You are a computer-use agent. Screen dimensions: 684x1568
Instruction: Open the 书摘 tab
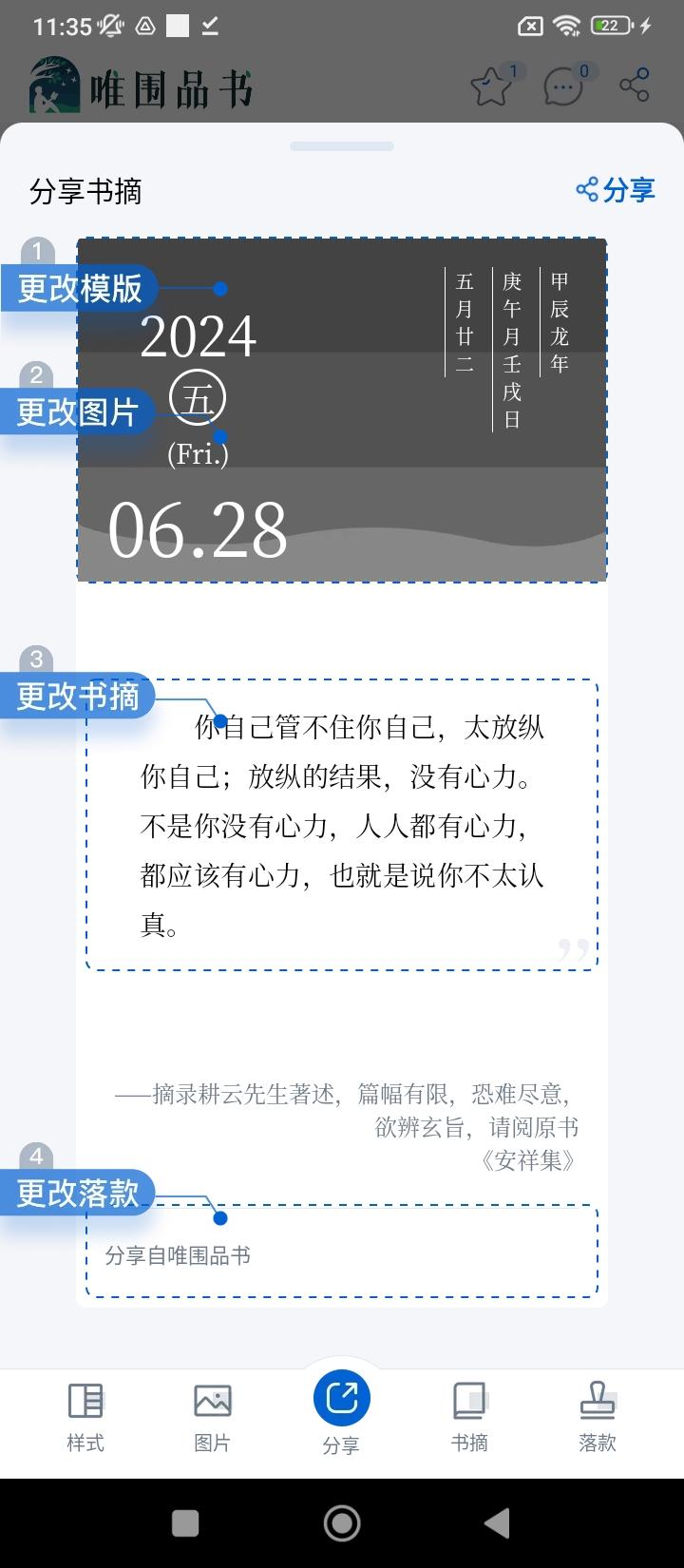click(469, 1416)
